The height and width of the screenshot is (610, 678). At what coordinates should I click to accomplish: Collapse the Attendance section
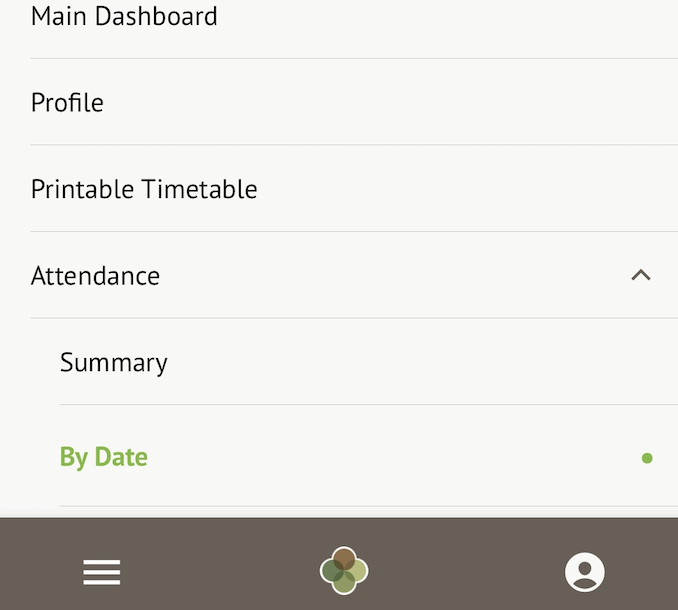point(641,275)
